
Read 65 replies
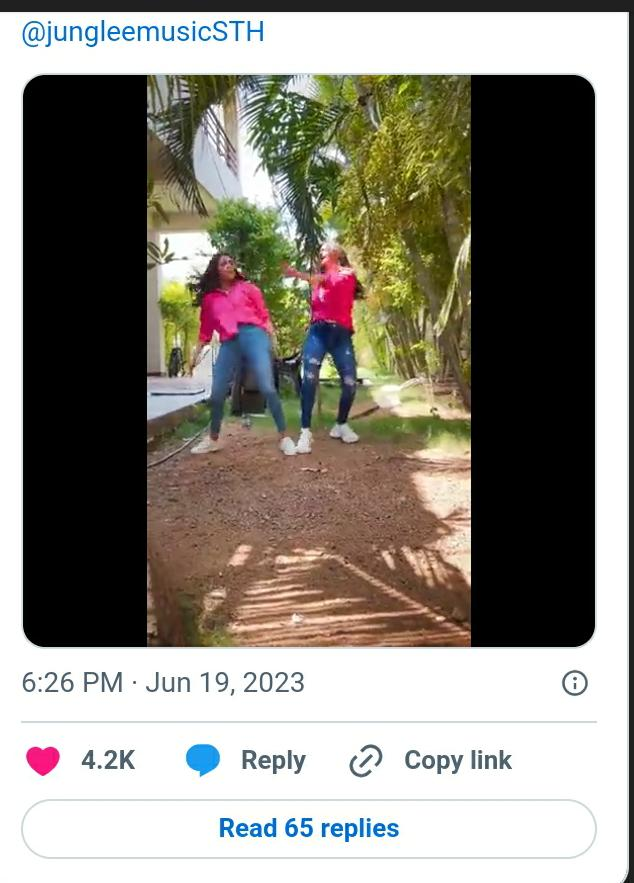coord(309,829)
